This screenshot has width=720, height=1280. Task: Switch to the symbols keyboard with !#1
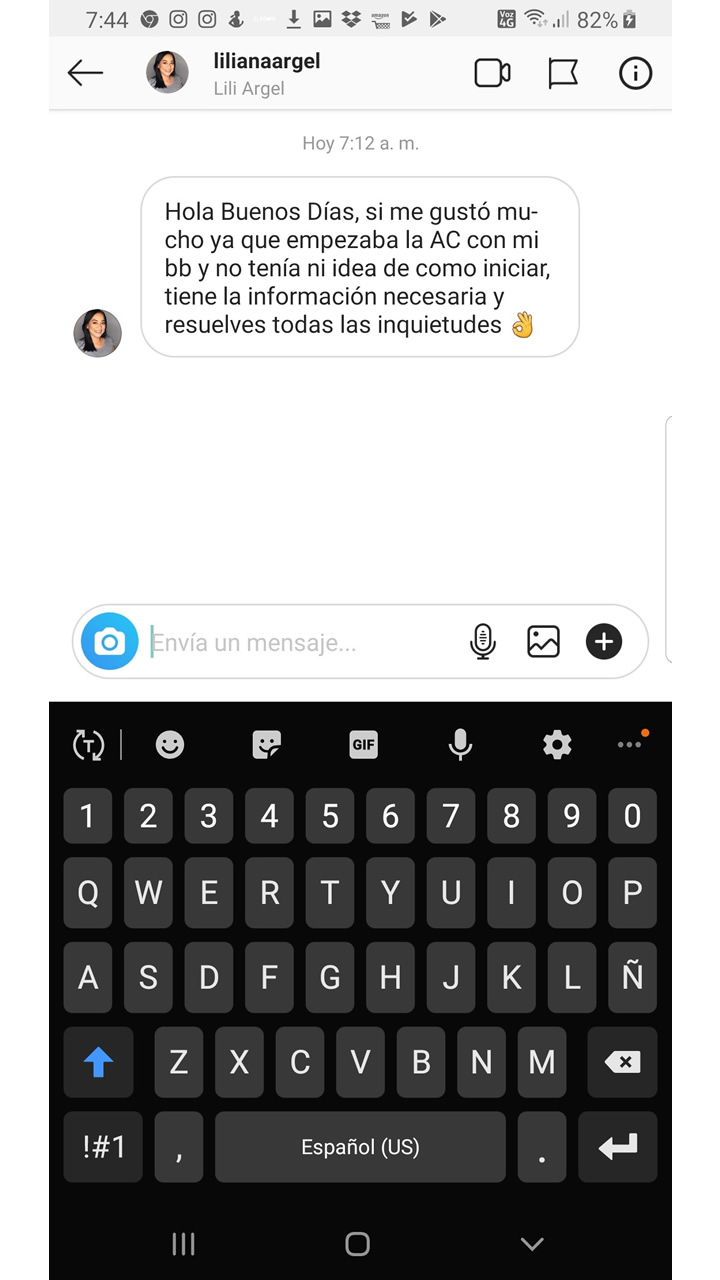102,1147
